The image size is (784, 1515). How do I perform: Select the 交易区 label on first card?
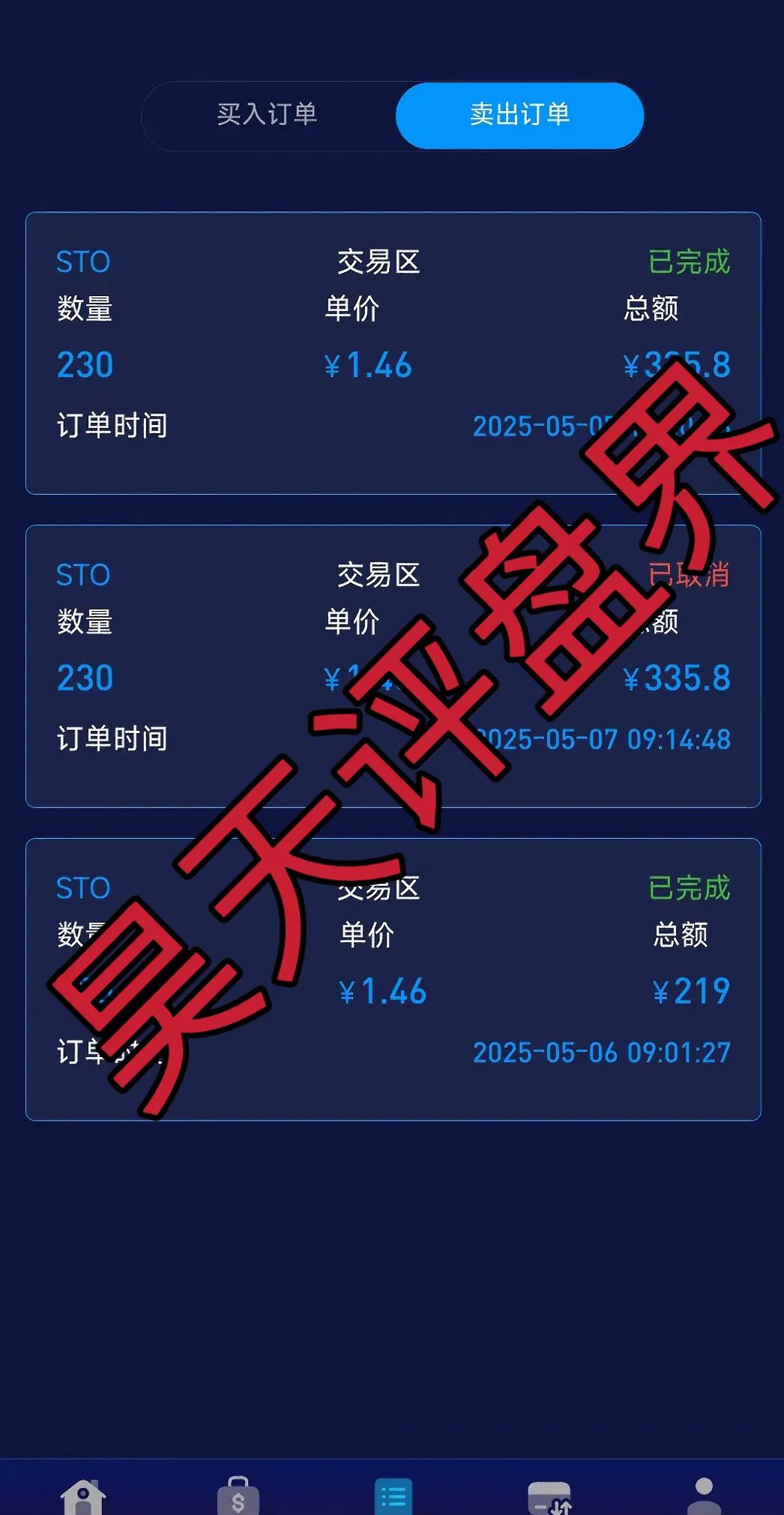[x=377, y=262]
